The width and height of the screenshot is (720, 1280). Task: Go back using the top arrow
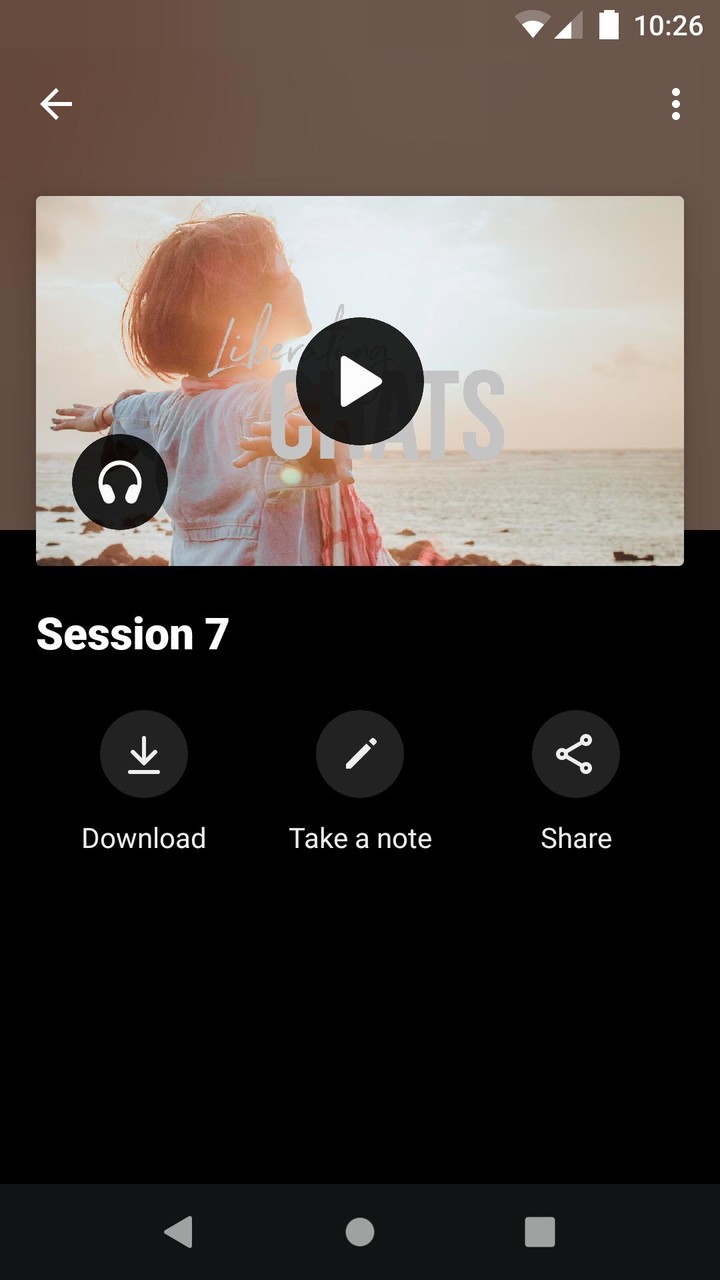(x=56, y=104)
